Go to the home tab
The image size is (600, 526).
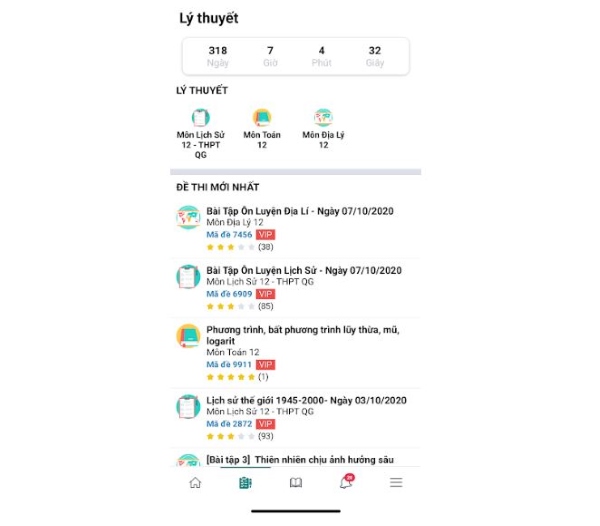[x=195, y=483]
